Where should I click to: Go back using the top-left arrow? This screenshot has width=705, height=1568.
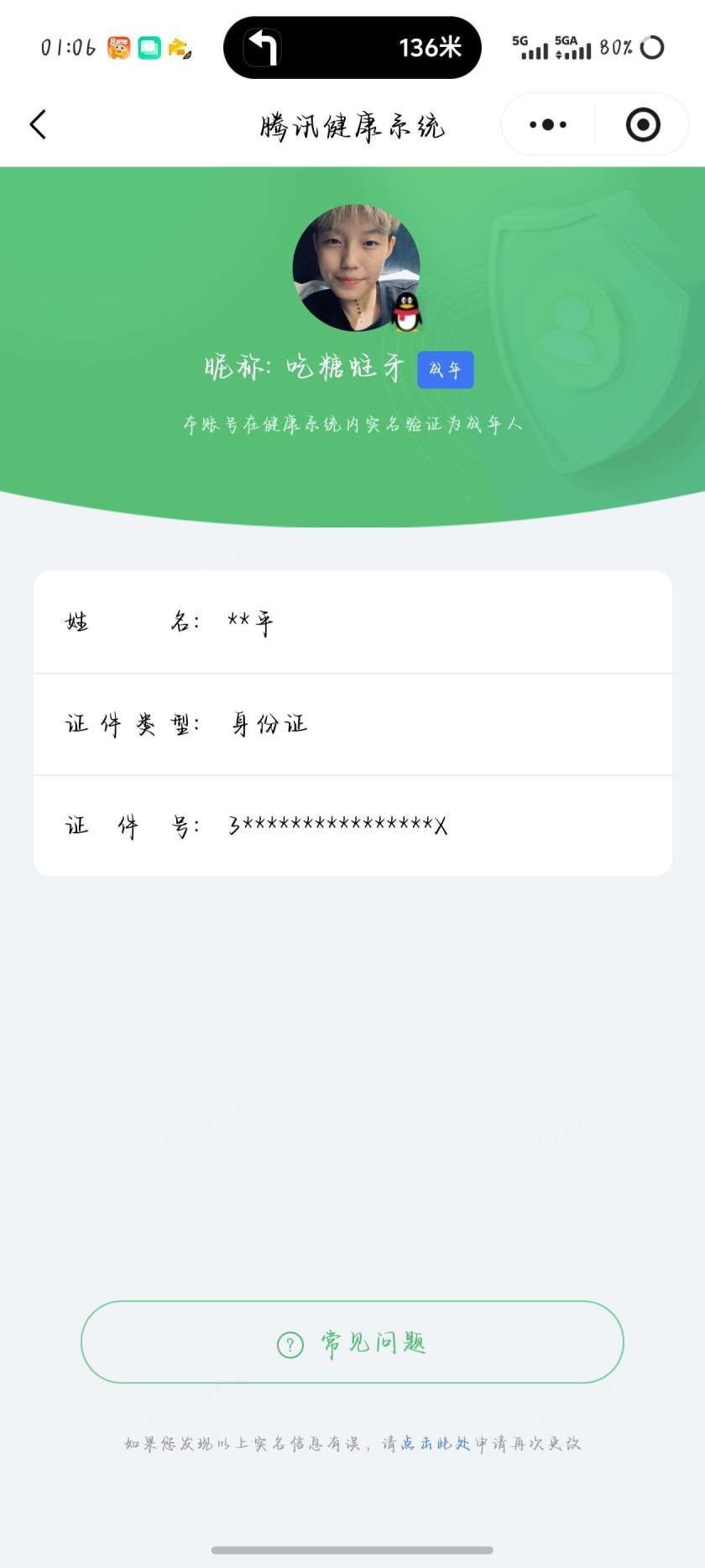[38, 124]
